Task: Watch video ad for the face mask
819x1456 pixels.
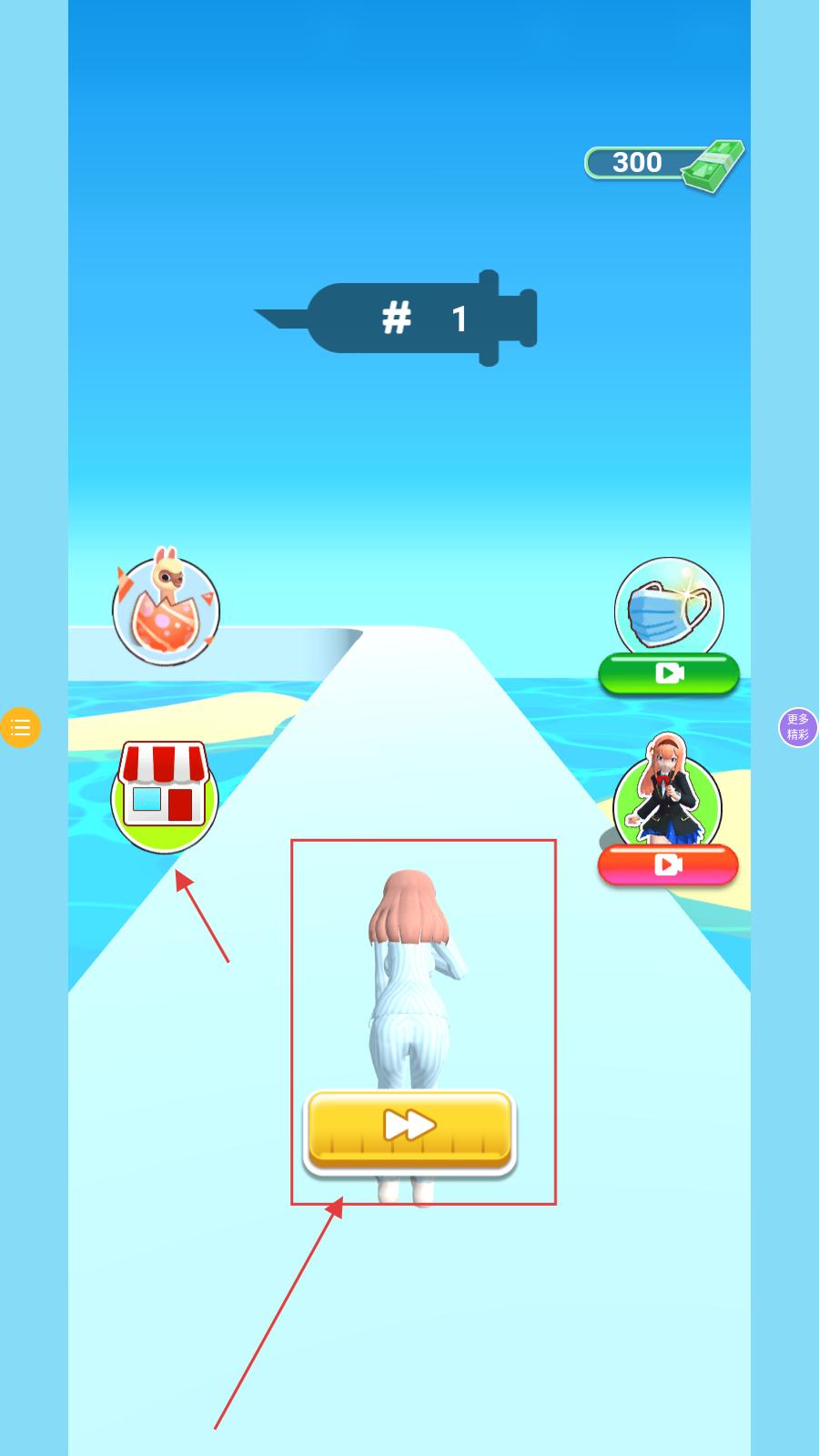Action: click(669, 673)
